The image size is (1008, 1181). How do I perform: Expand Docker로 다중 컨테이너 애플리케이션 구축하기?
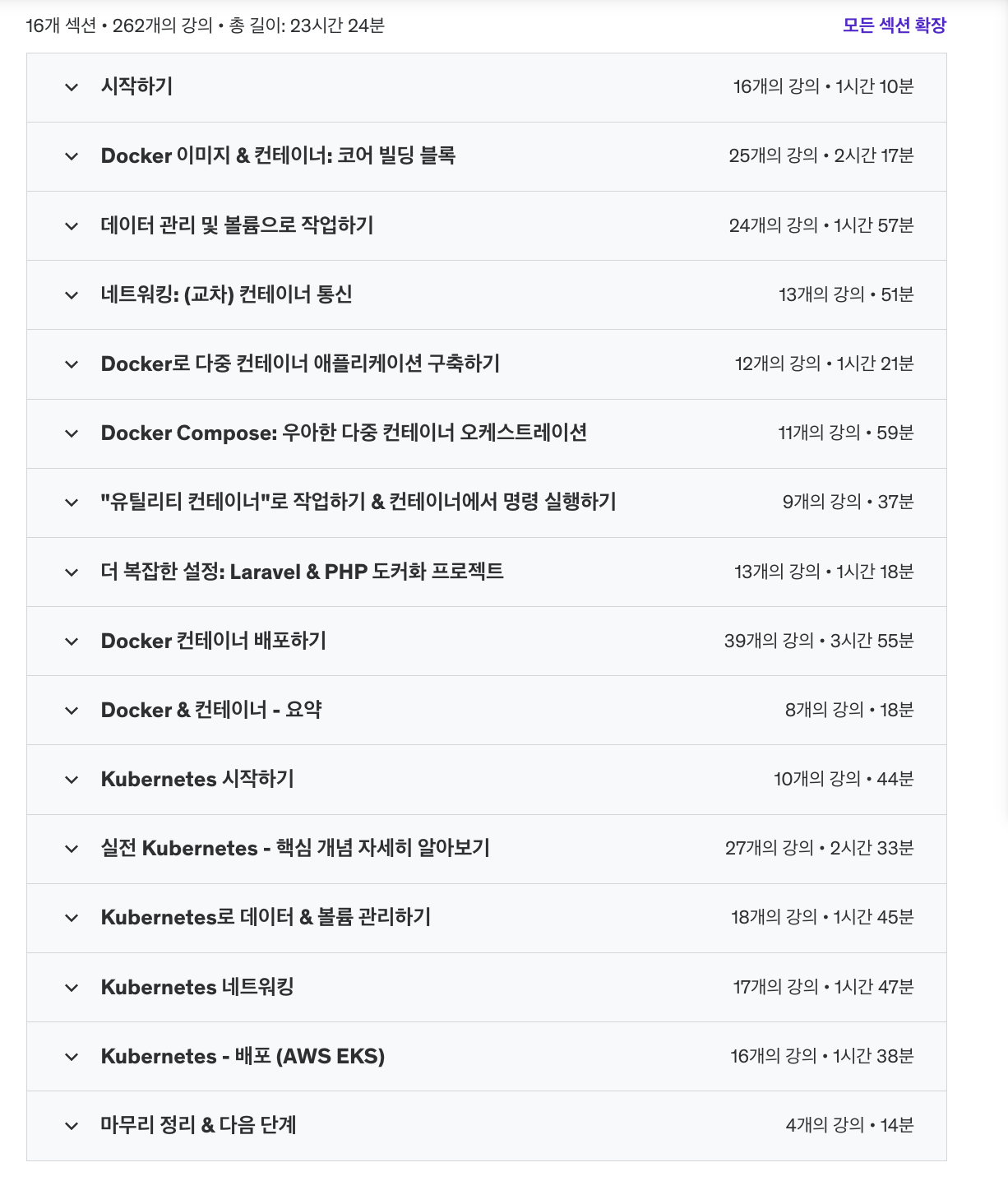click(300, 364)
